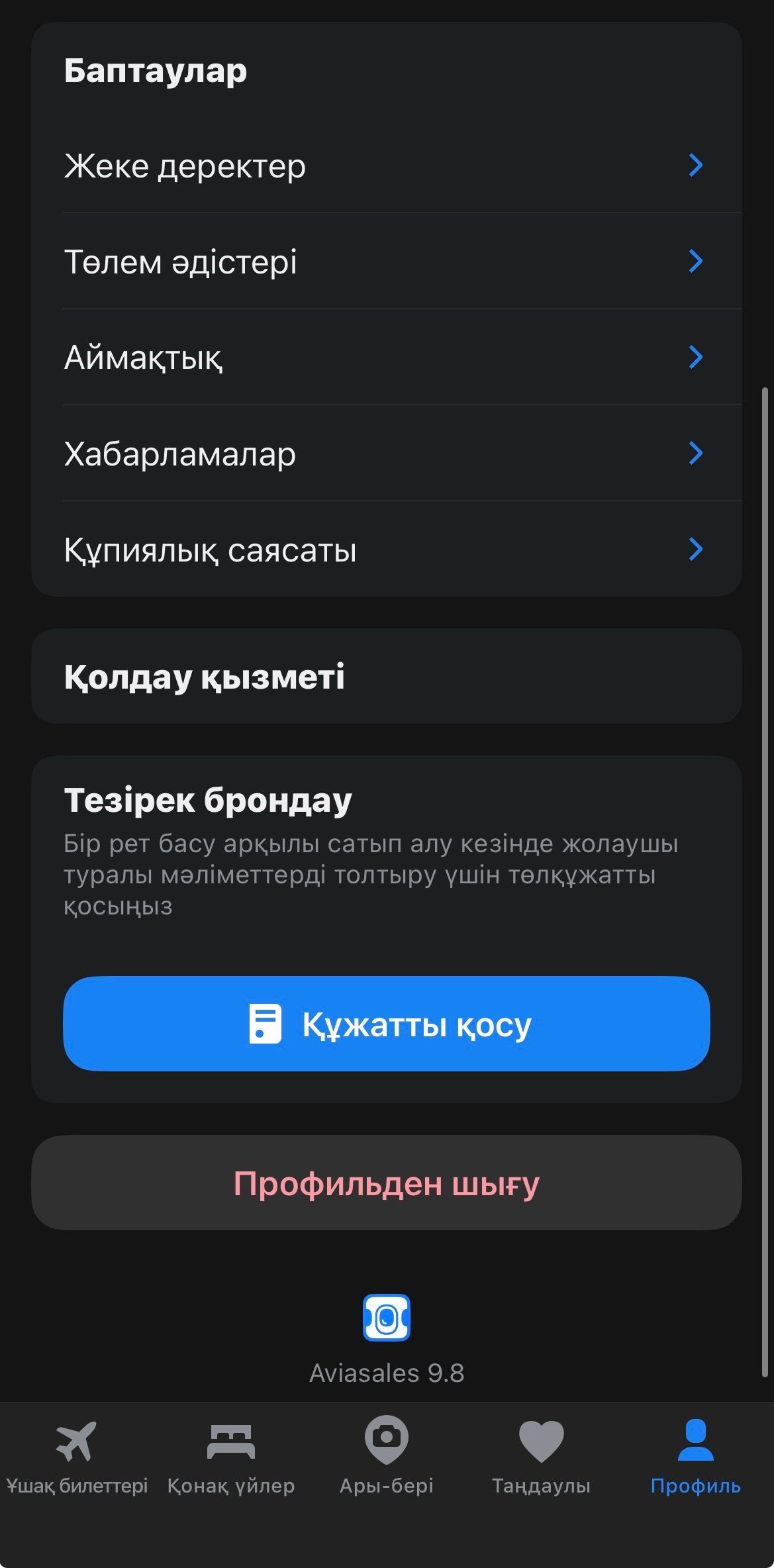774x1568 pixels.
Task: View Құпиялық саясаты page
Action: (x=385, y=550)
